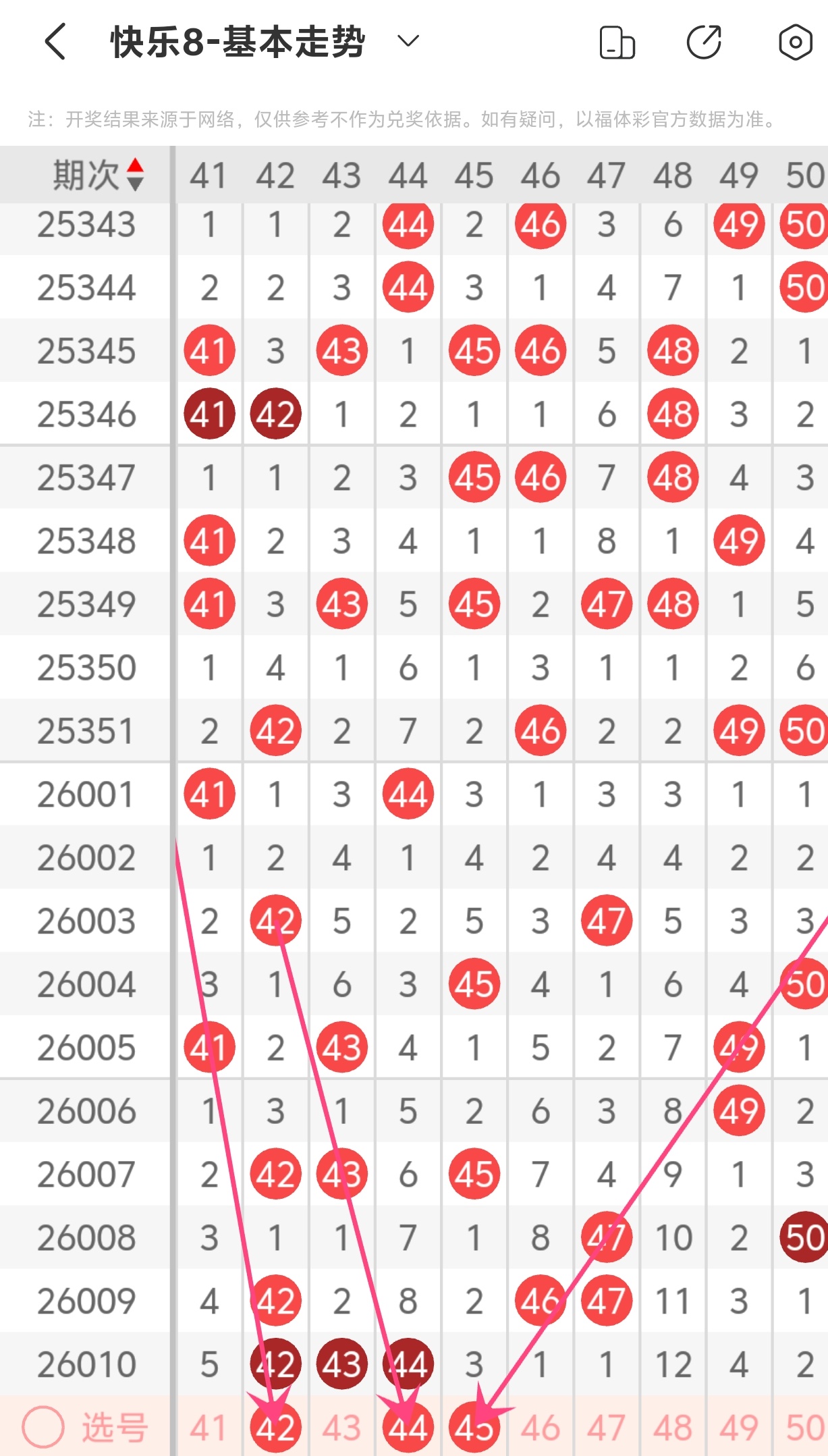Deselect number 44 in the 选号 row
The height and width of the screenshot is (1456, 828).
click(x=408, y=1428)
